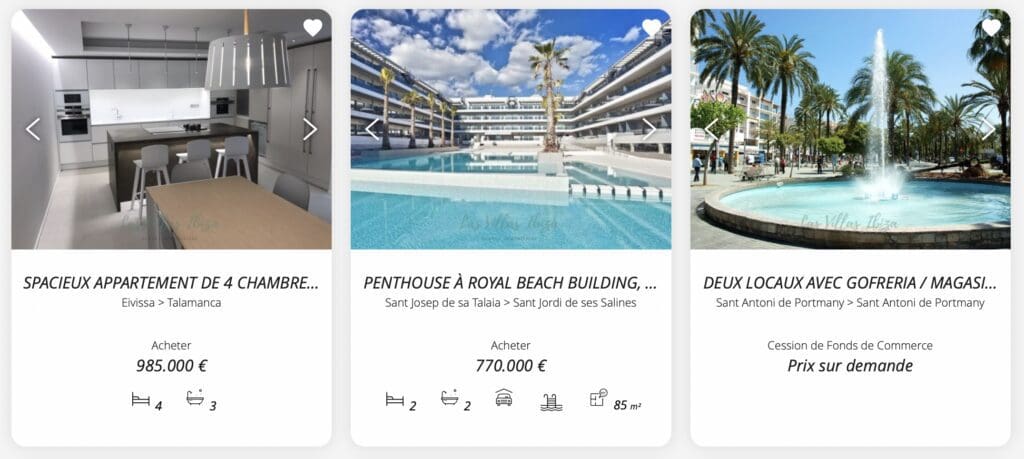Show next photo of Penthouse listing
The image size is (1024, 459).
pyautogui.click(x=649, y=129)
